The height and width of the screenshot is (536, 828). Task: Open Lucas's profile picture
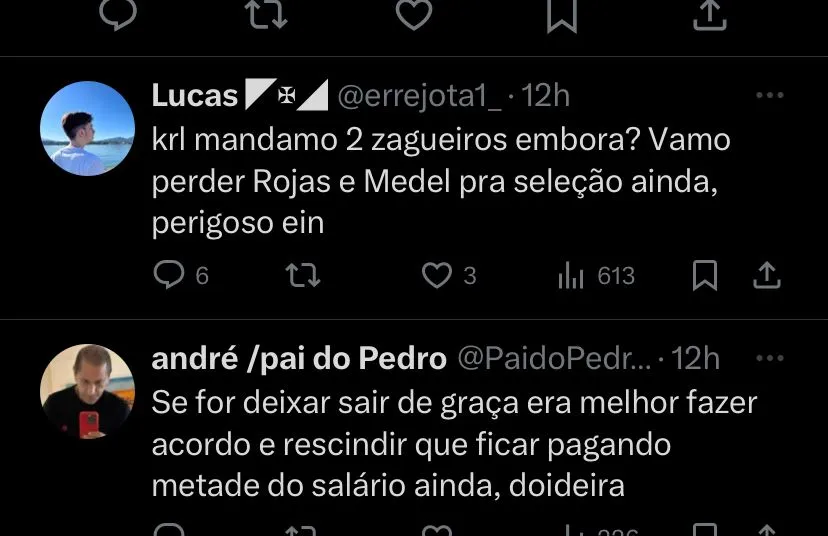87,128
